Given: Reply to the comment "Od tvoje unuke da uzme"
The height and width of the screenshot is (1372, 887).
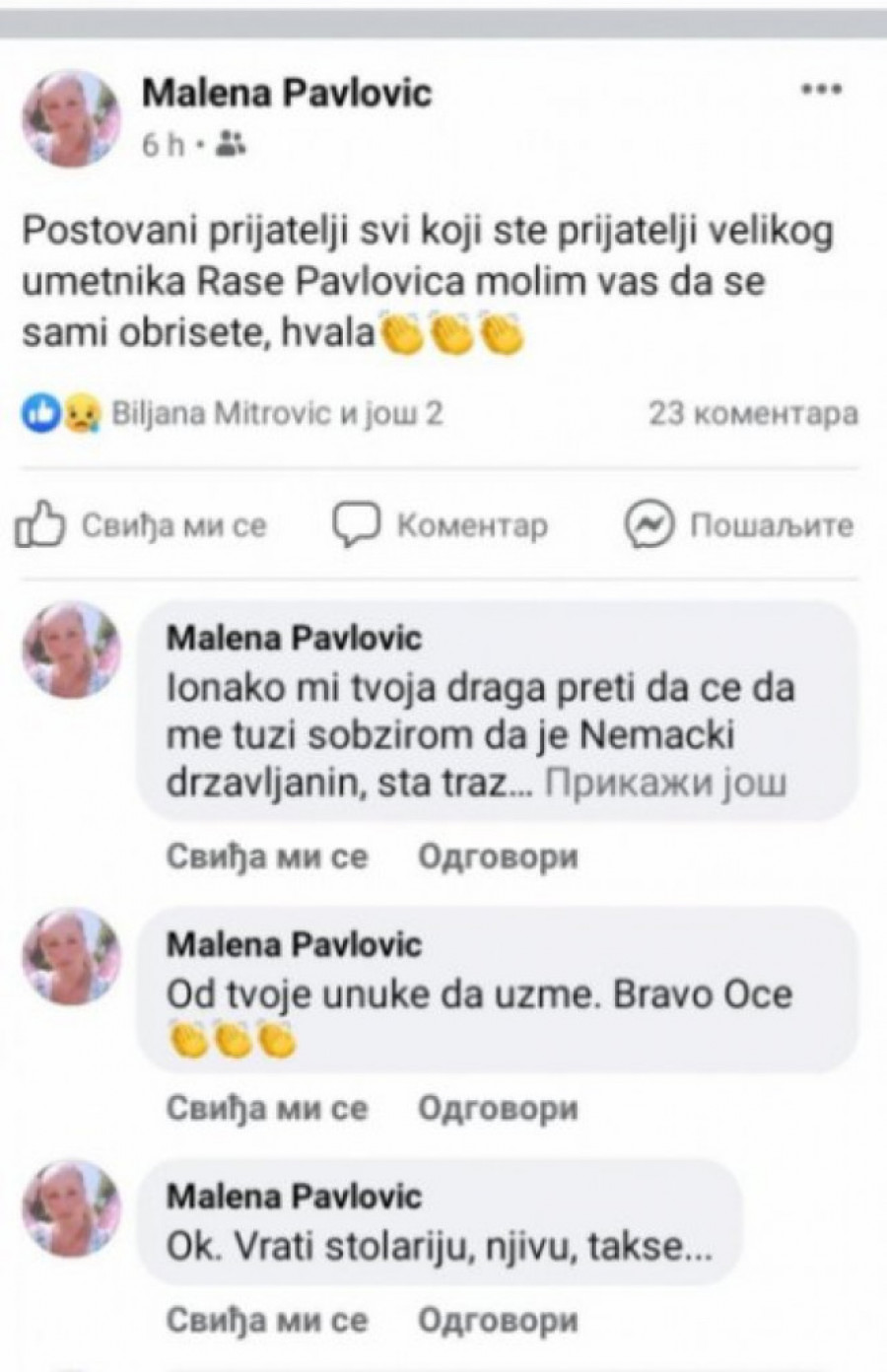Looking at the screenshot, I should click(x=498, y=1108).
